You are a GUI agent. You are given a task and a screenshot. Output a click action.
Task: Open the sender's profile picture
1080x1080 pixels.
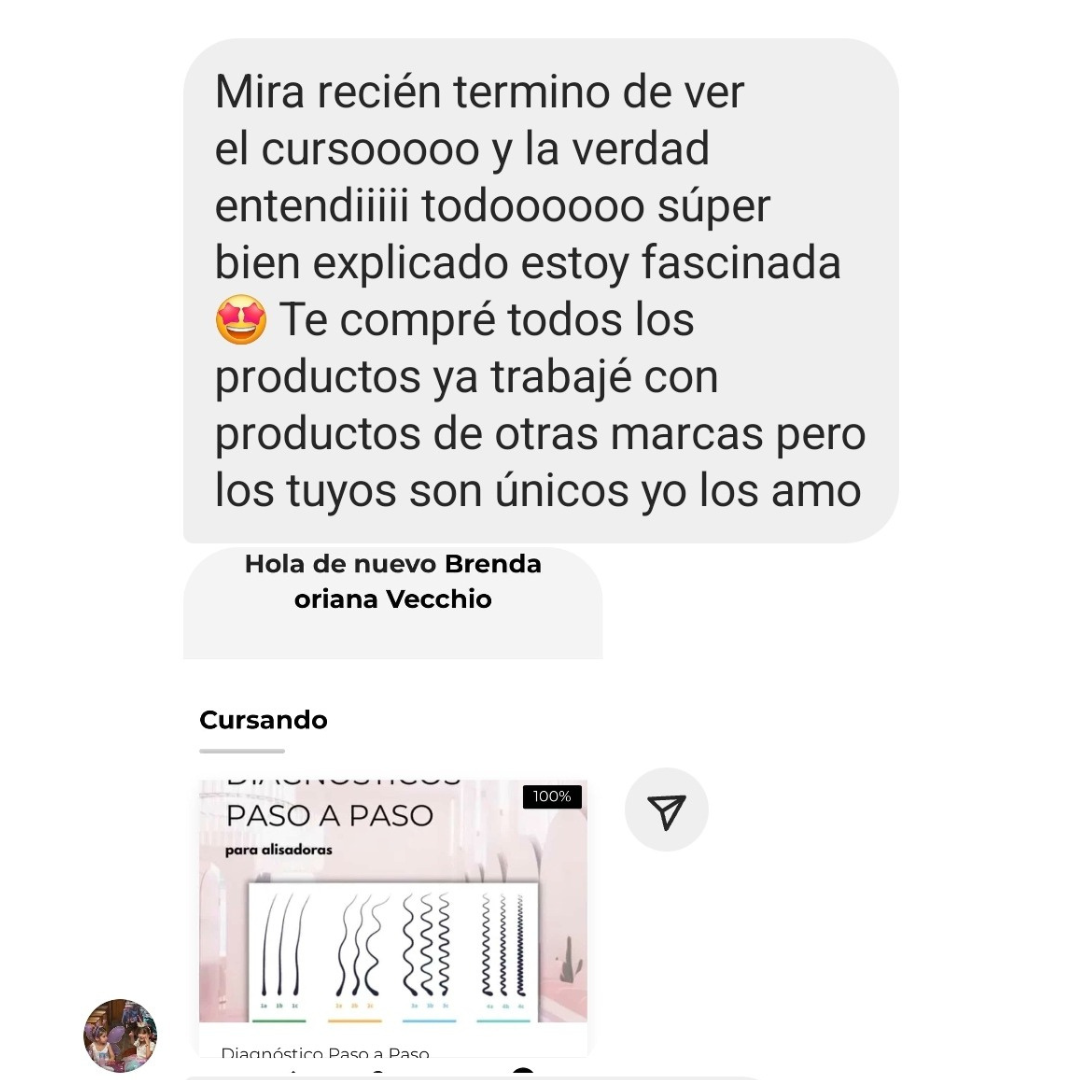point(120,1035)
